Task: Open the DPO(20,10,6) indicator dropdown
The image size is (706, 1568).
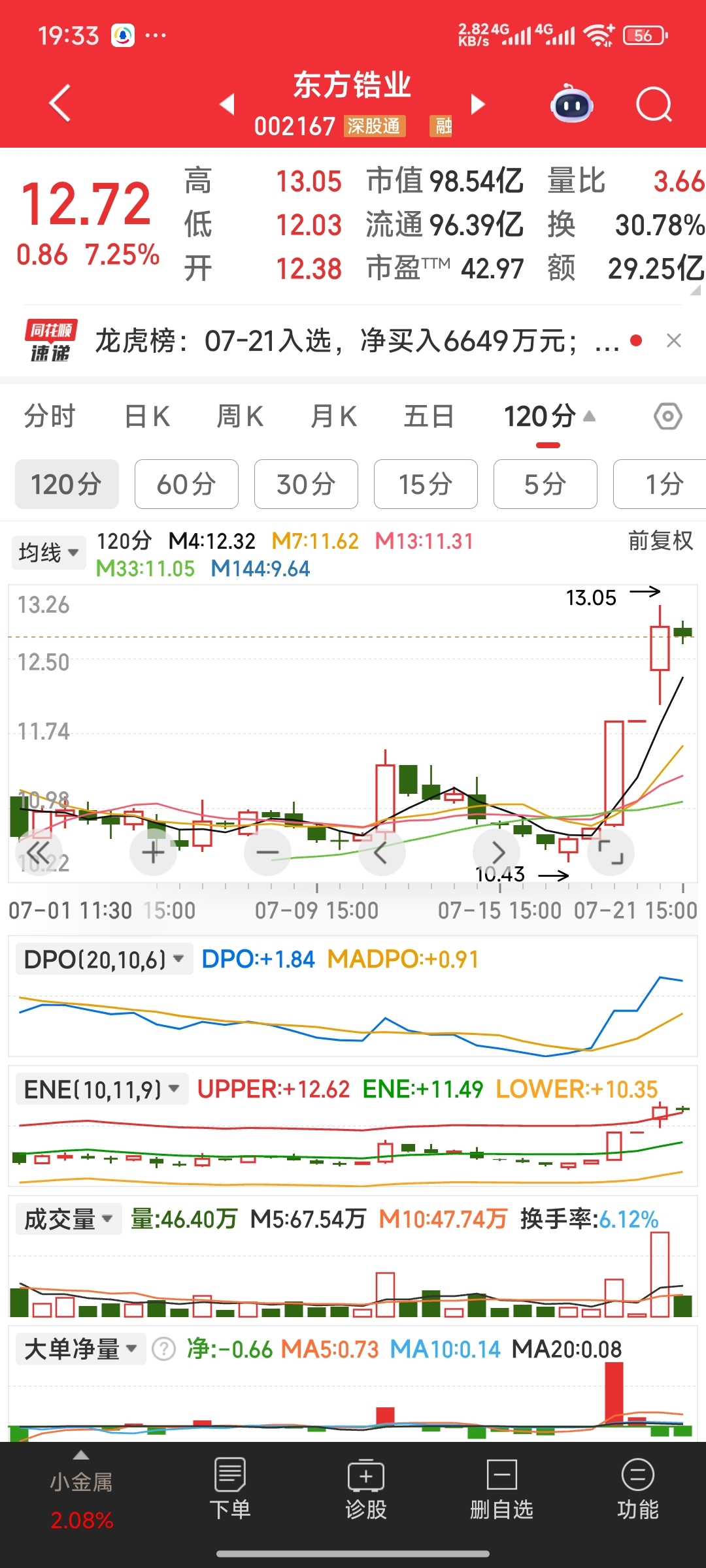Action: pyautogui.click(x=103, y=959)
